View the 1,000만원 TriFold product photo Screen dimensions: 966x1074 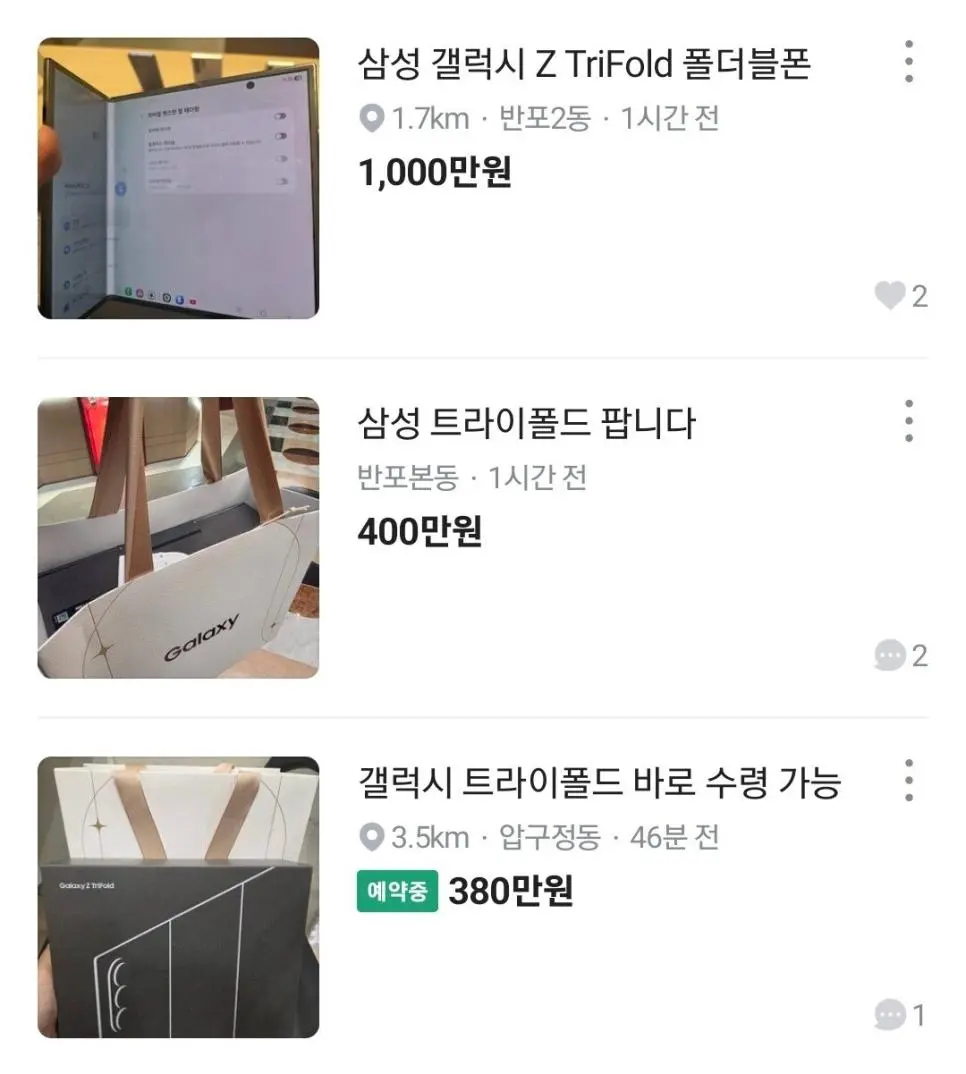tap(179, 179)
